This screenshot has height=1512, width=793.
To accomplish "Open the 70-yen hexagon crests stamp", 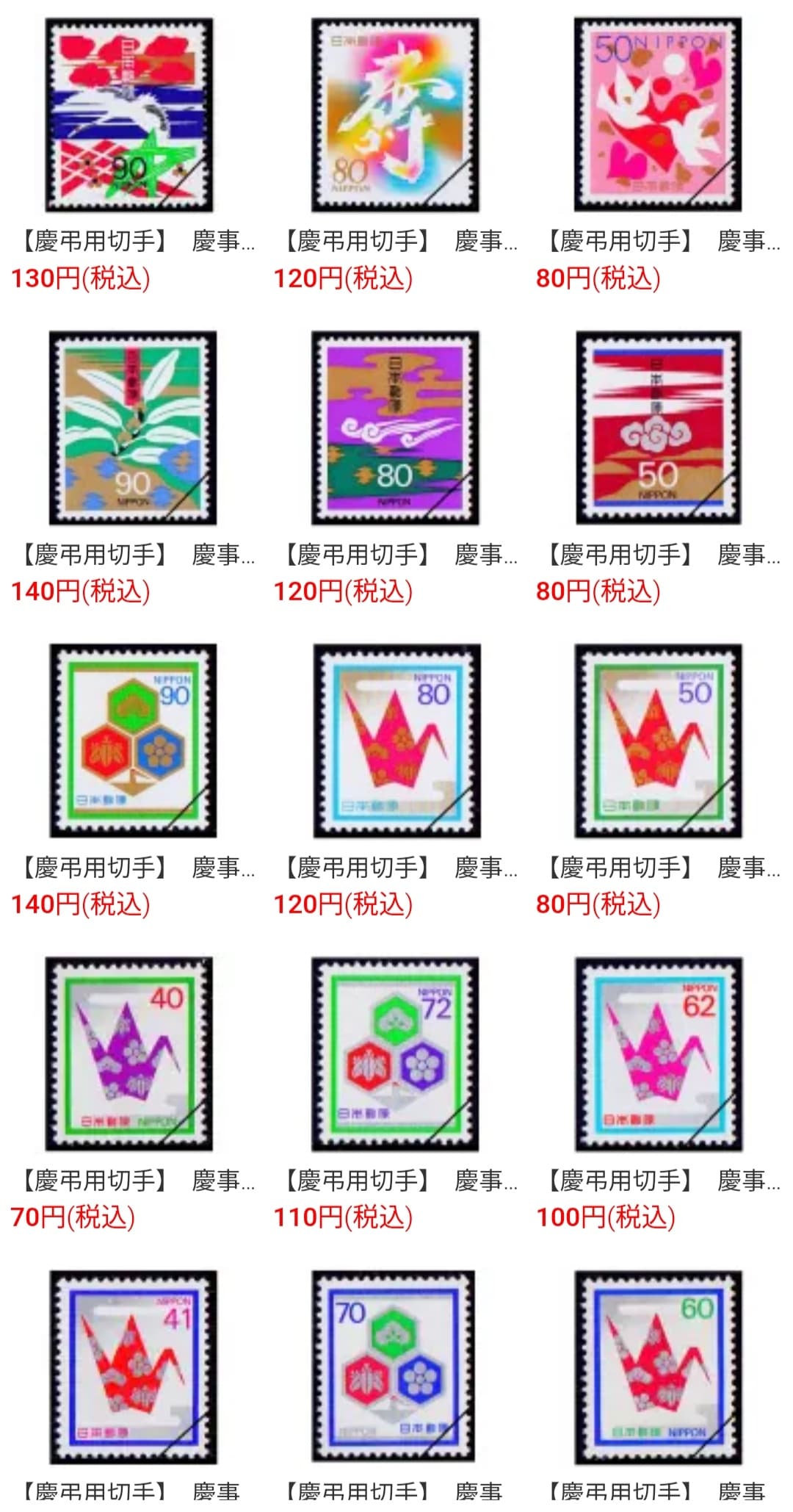I will tap(394, 1367).
